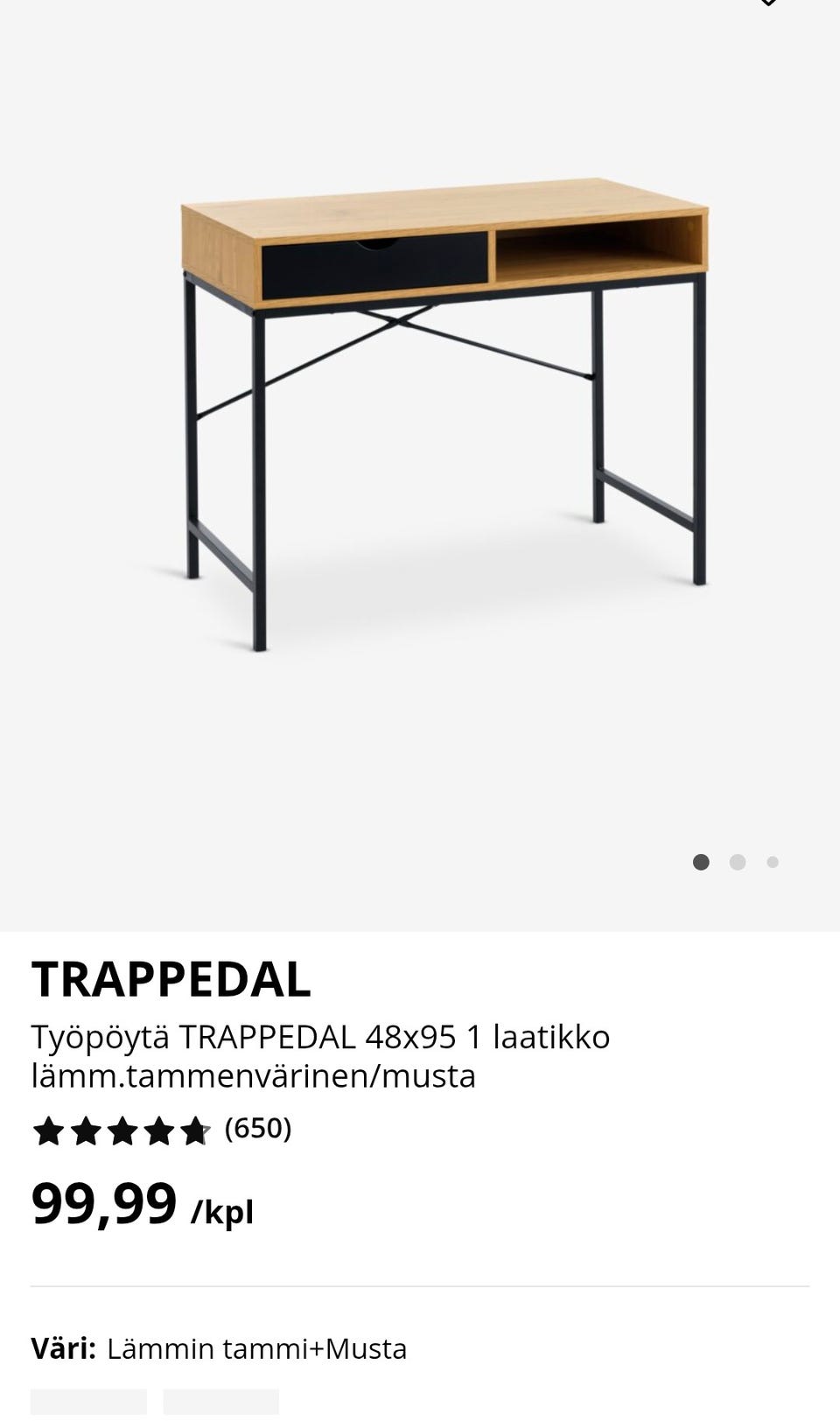
Task: Click the active first carousel dot
Action: tap(703, 862)
